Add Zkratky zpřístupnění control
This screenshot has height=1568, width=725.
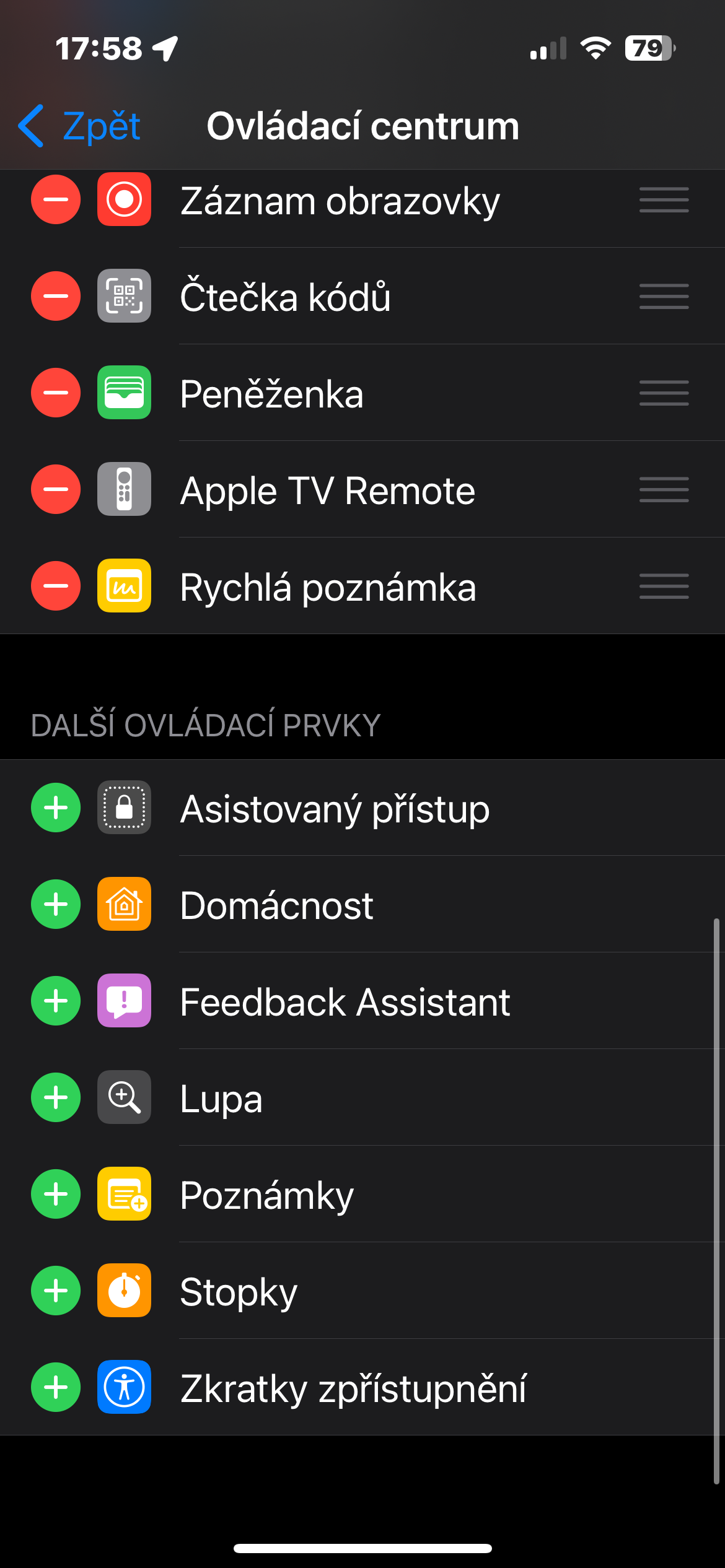click(x=56, y=1387)
